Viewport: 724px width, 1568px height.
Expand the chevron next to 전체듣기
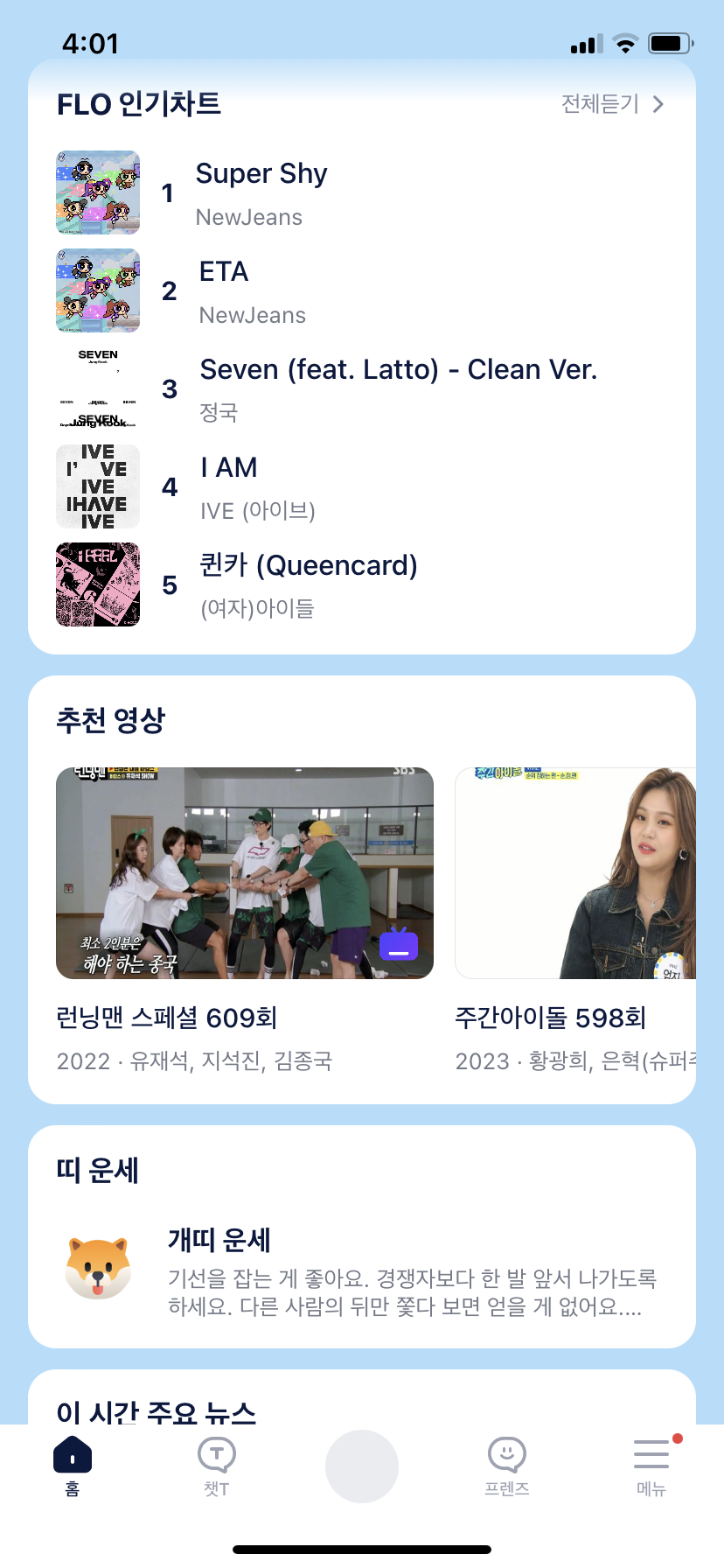pos(658,103)
